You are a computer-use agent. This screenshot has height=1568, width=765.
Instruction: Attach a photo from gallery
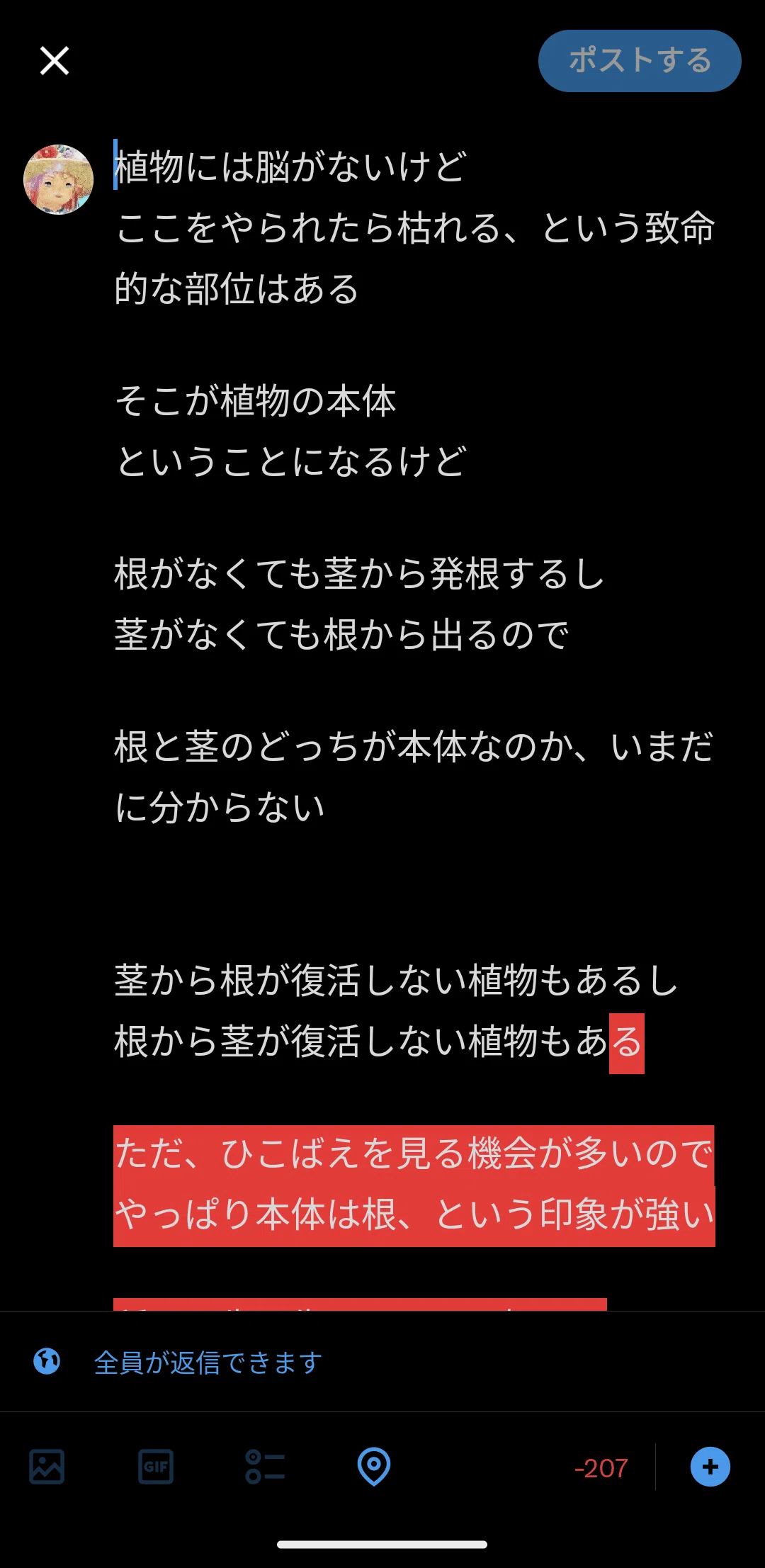tap(47, 1467)
